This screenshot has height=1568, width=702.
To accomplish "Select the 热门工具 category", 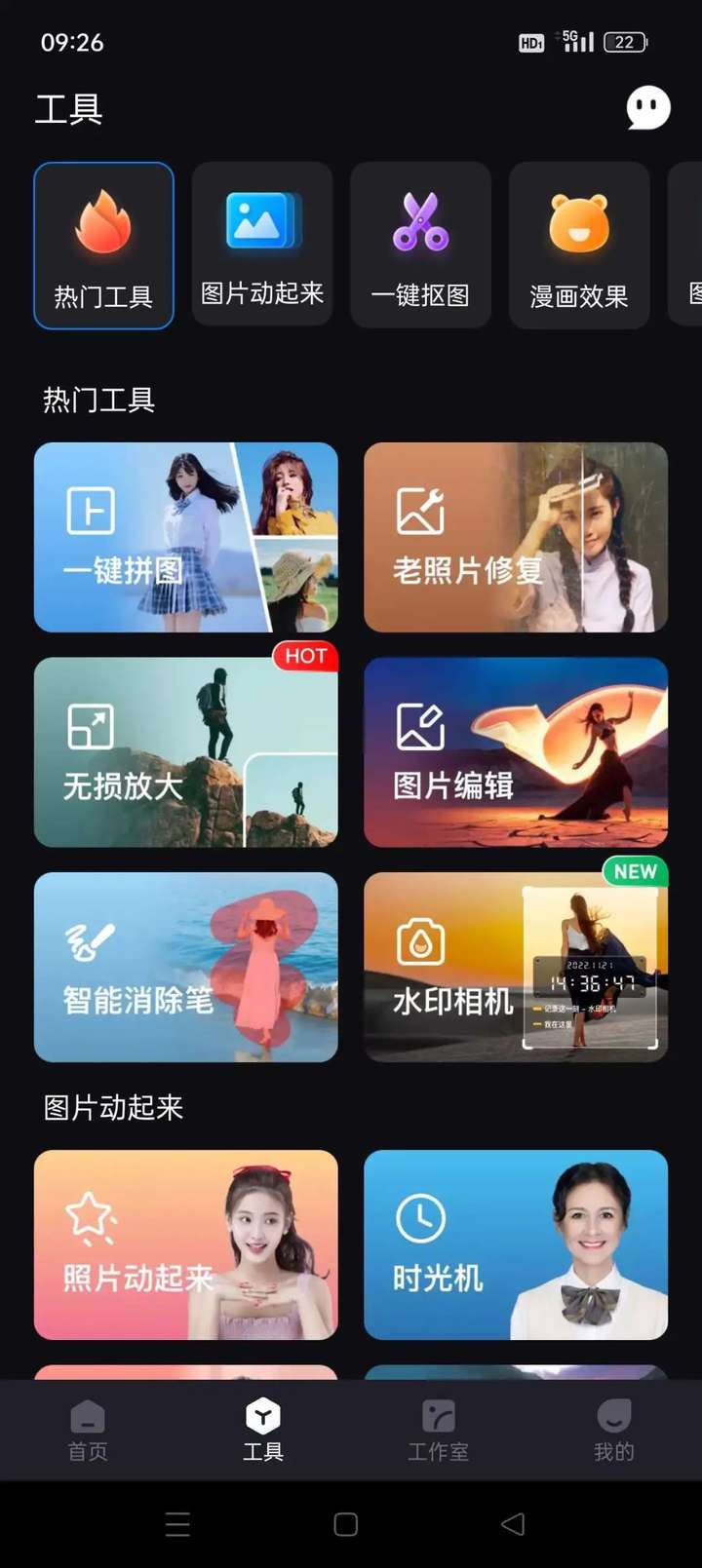I will pyautogui.click(x=103, y=246).
